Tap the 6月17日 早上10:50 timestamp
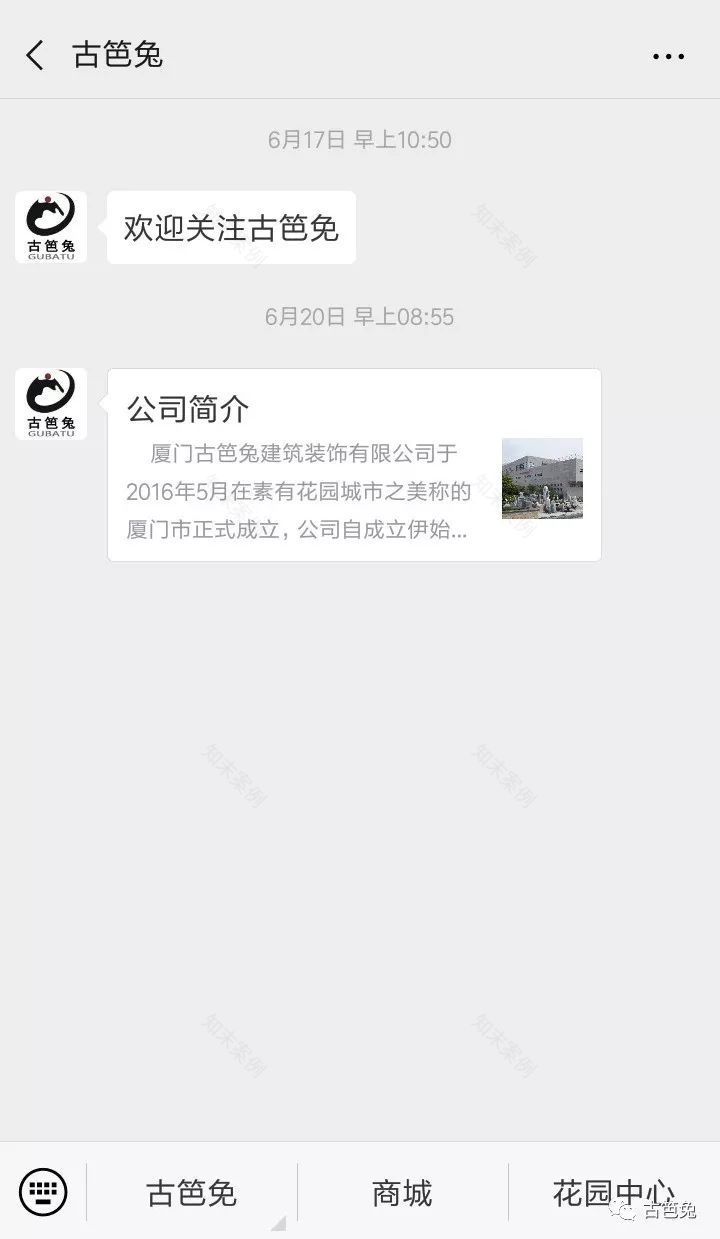 [360, 141]
